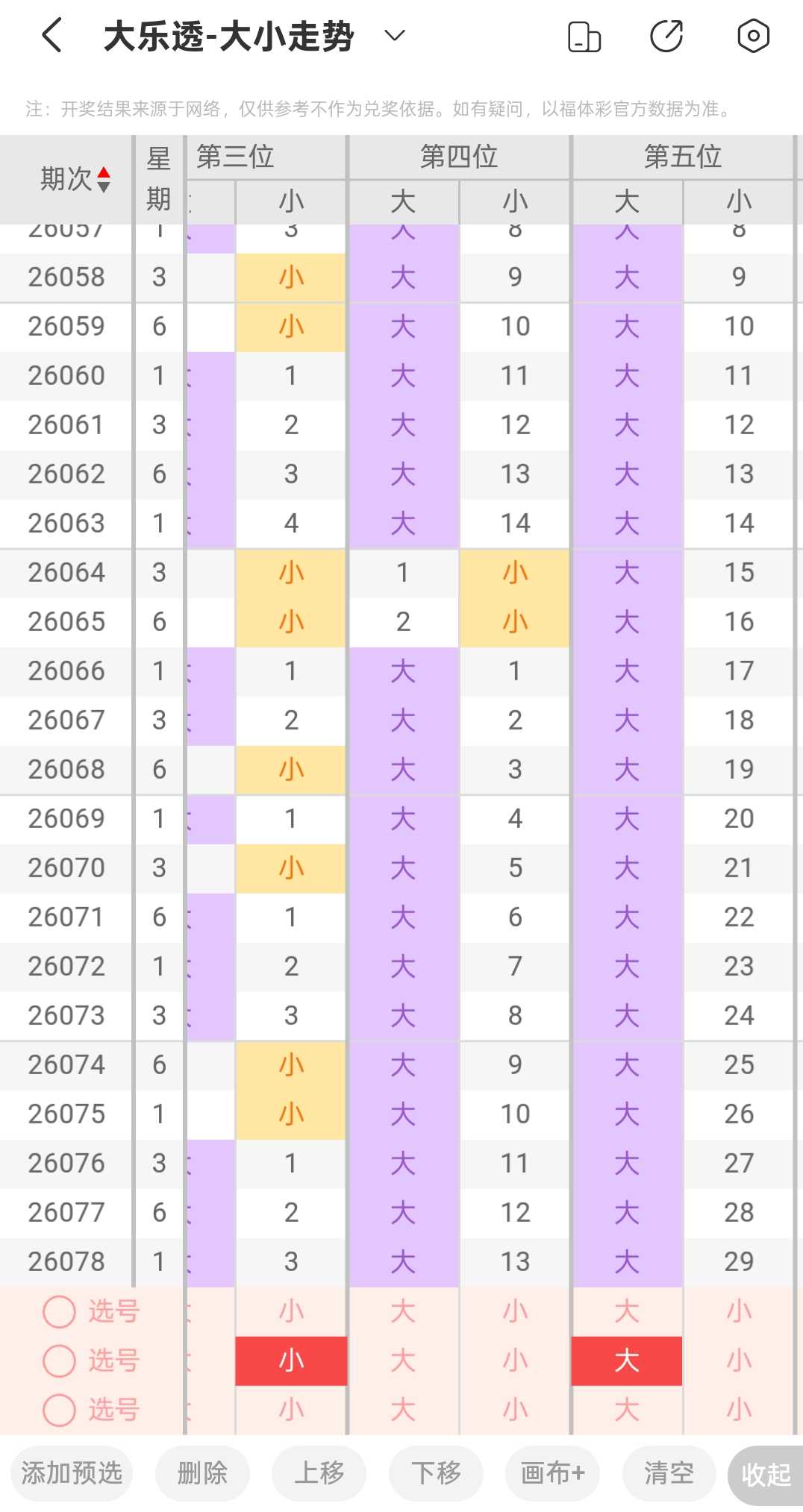The image size is (803, 1512).
Task: Open the settings hexagon icon
Action: coord(753,36)
